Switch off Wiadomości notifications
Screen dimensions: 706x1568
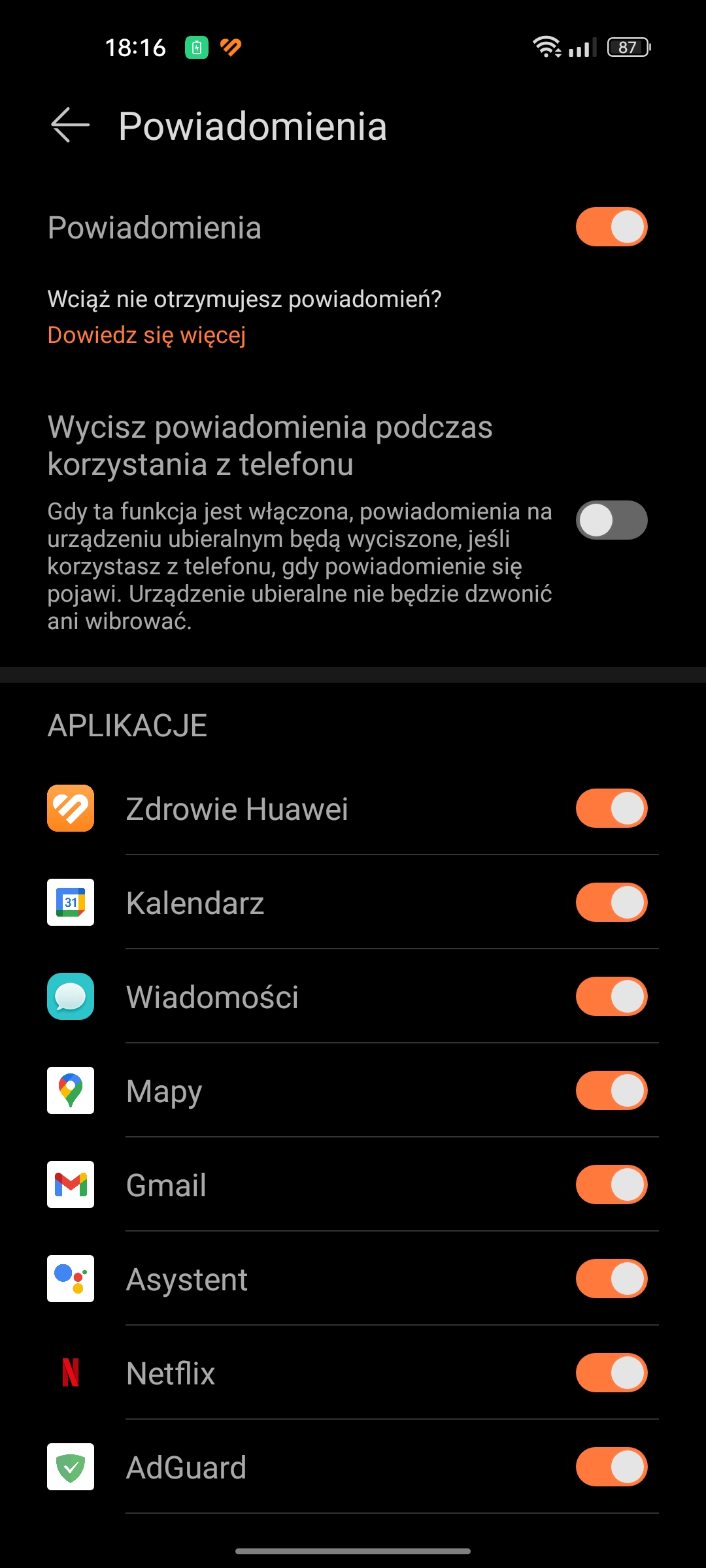click(611, 996)
